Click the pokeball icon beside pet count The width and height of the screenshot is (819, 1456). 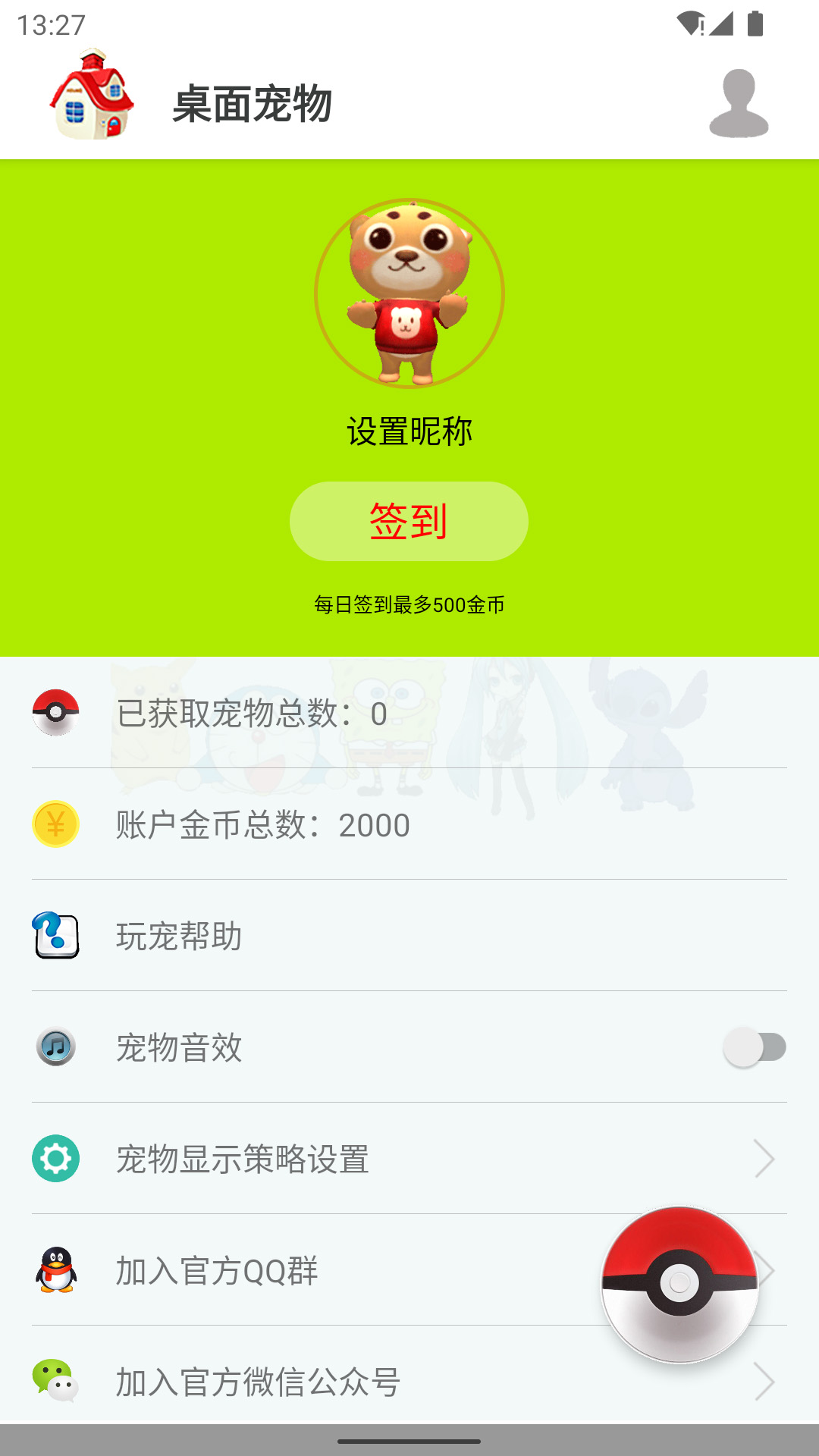(x=55, y=711)
